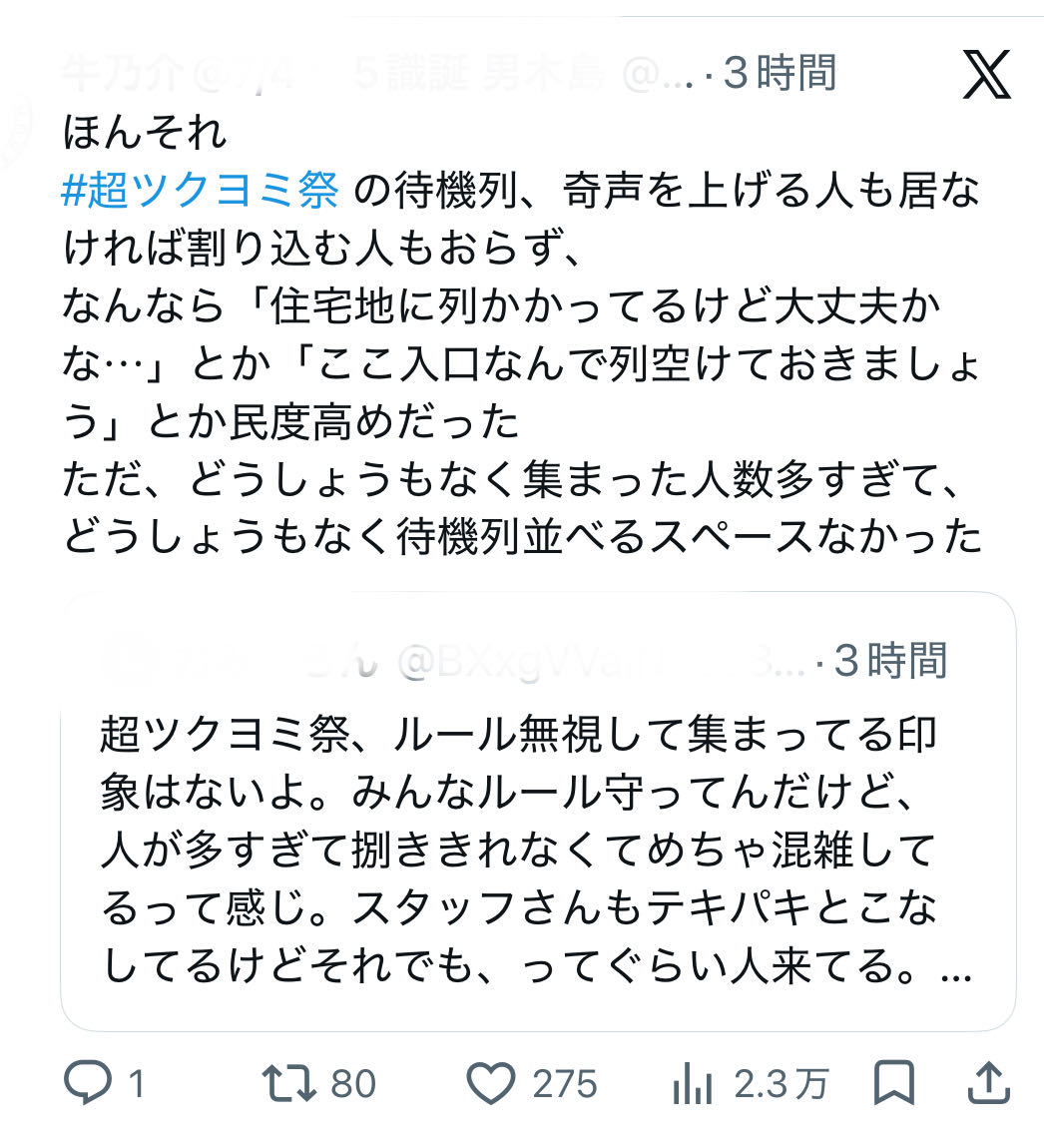The width and height of the screenshot is (1044, 1148).
Task: Bookmark this post
Action: pyautogui.click(x=894, y=1082)
